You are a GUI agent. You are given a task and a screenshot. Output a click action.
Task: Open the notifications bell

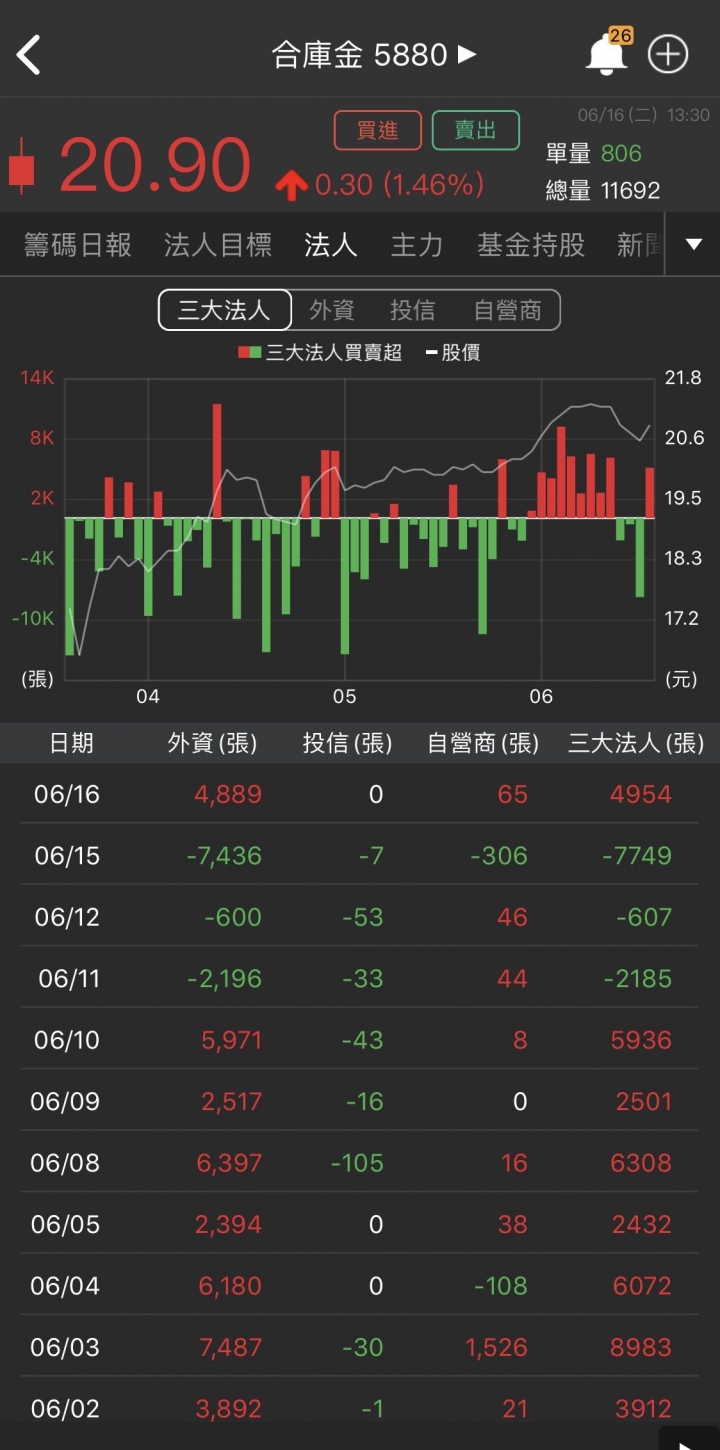pos(606,53)
